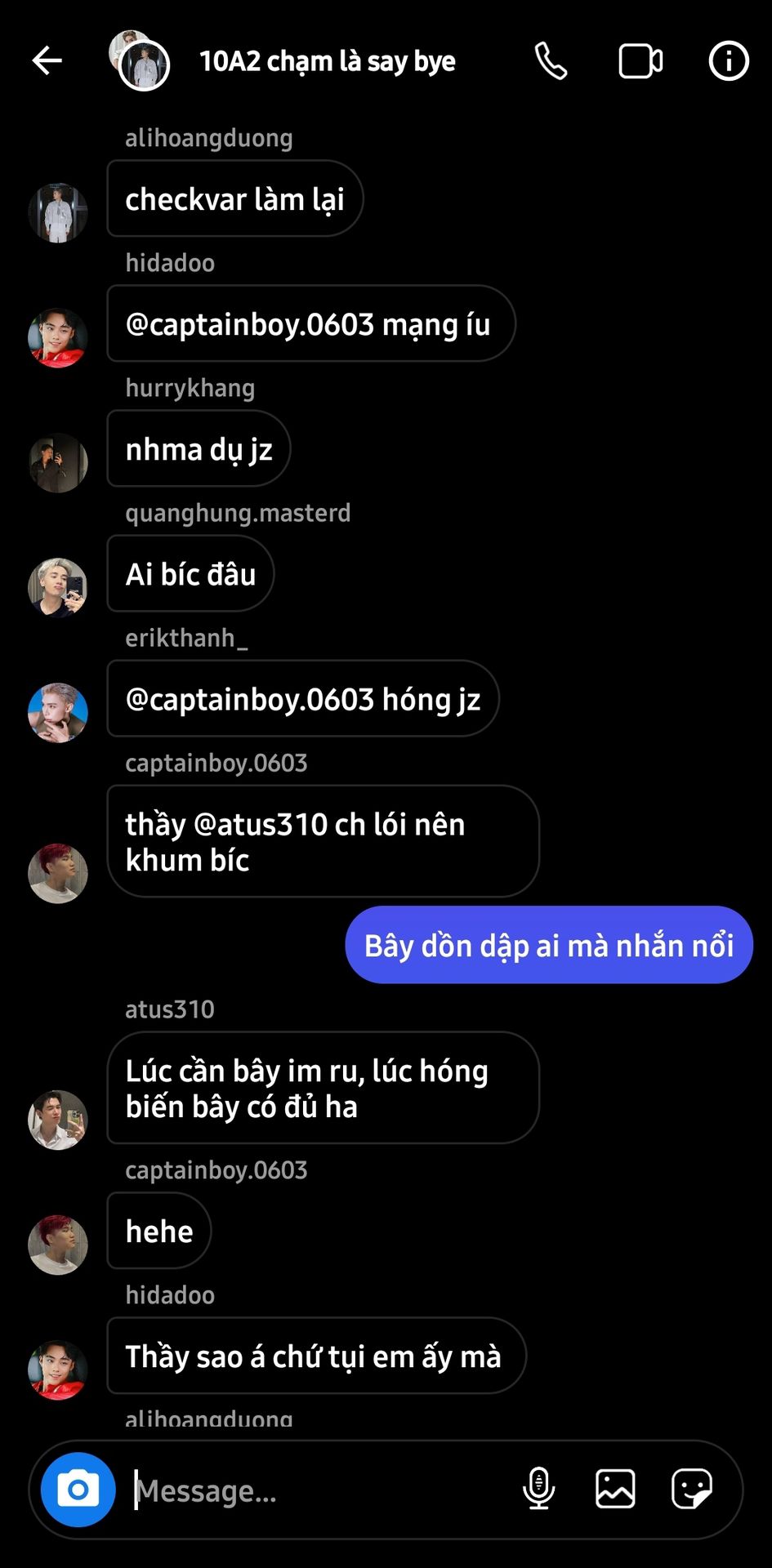Open the sticker picker
This screenshot has height=1568, width=772.
point(691,1489)
